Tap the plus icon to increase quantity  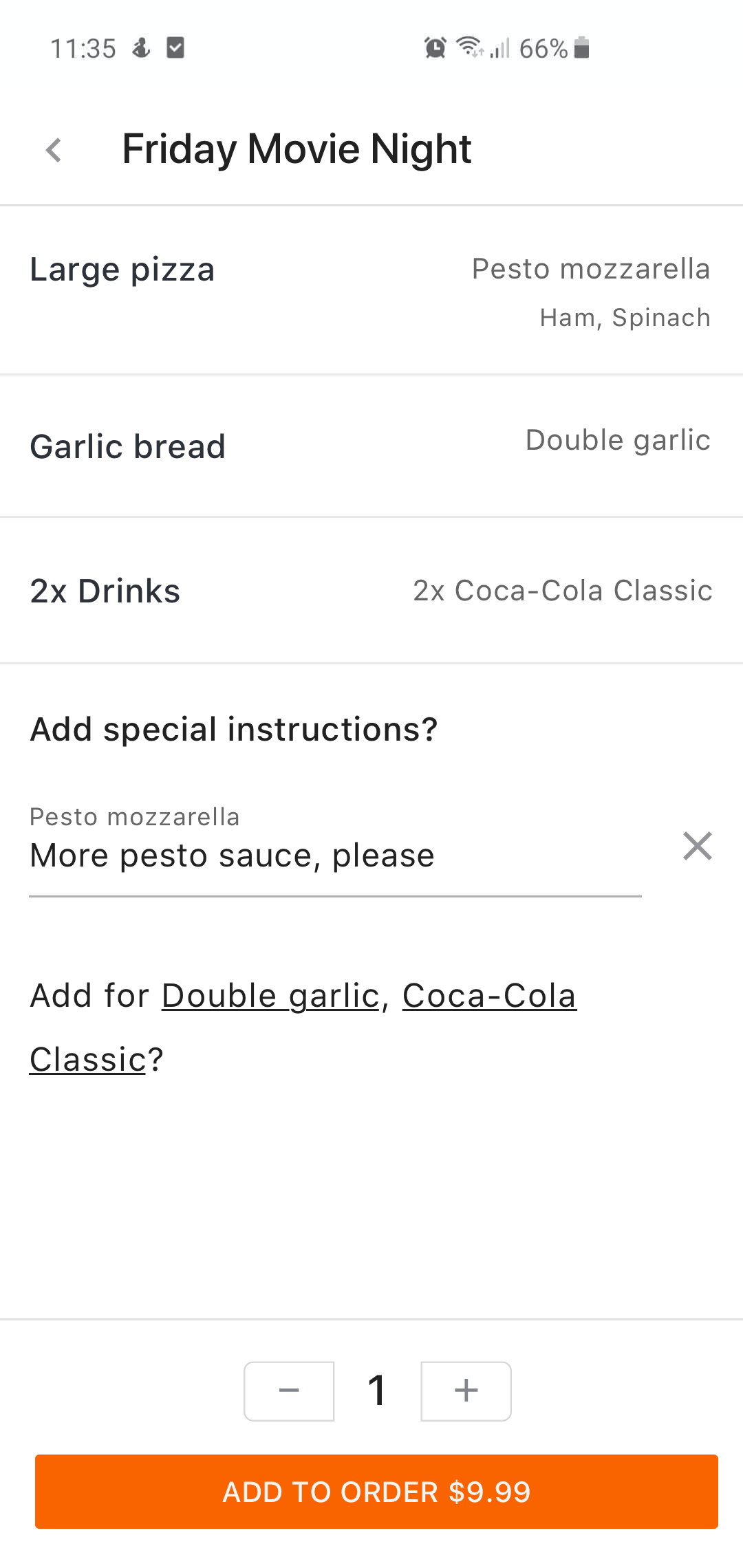[x=465, y=1391]
